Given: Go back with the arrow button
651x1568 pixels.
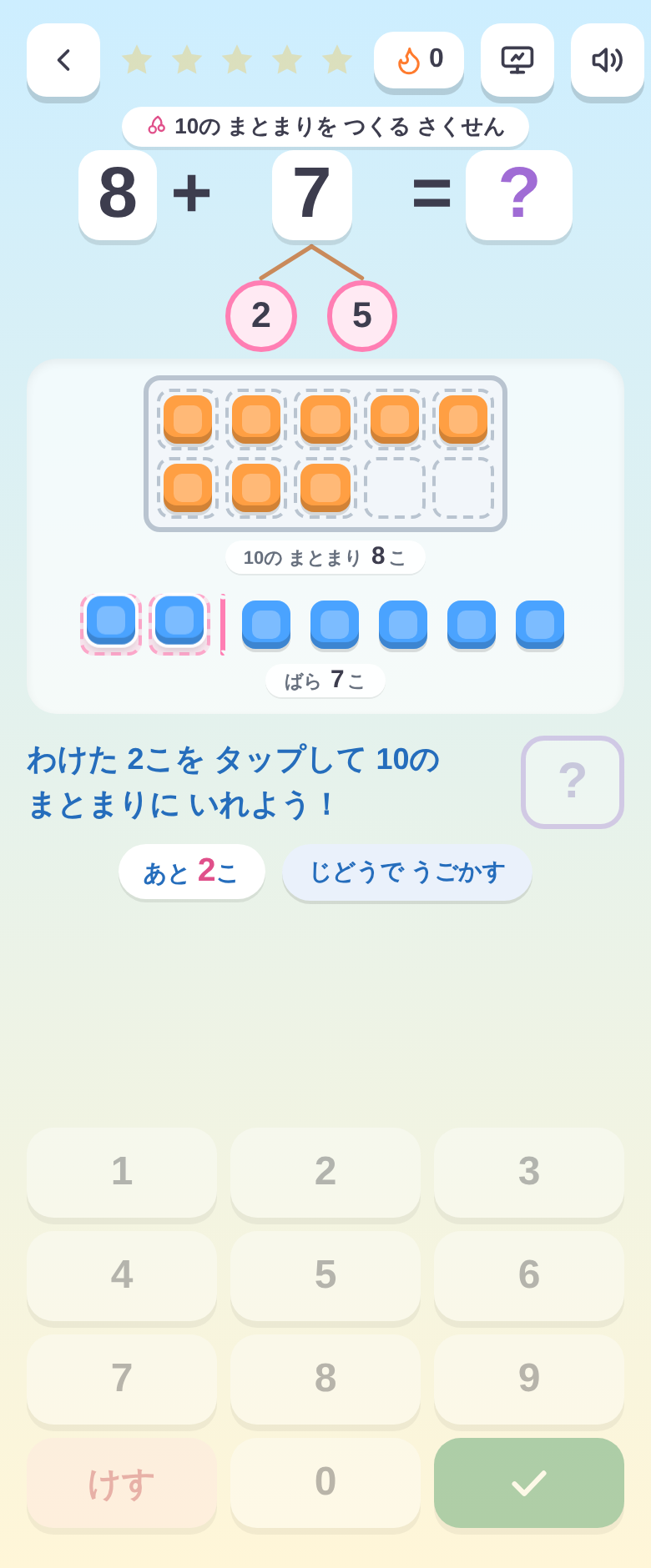Looking at the screenshot, I should point(63,60).
